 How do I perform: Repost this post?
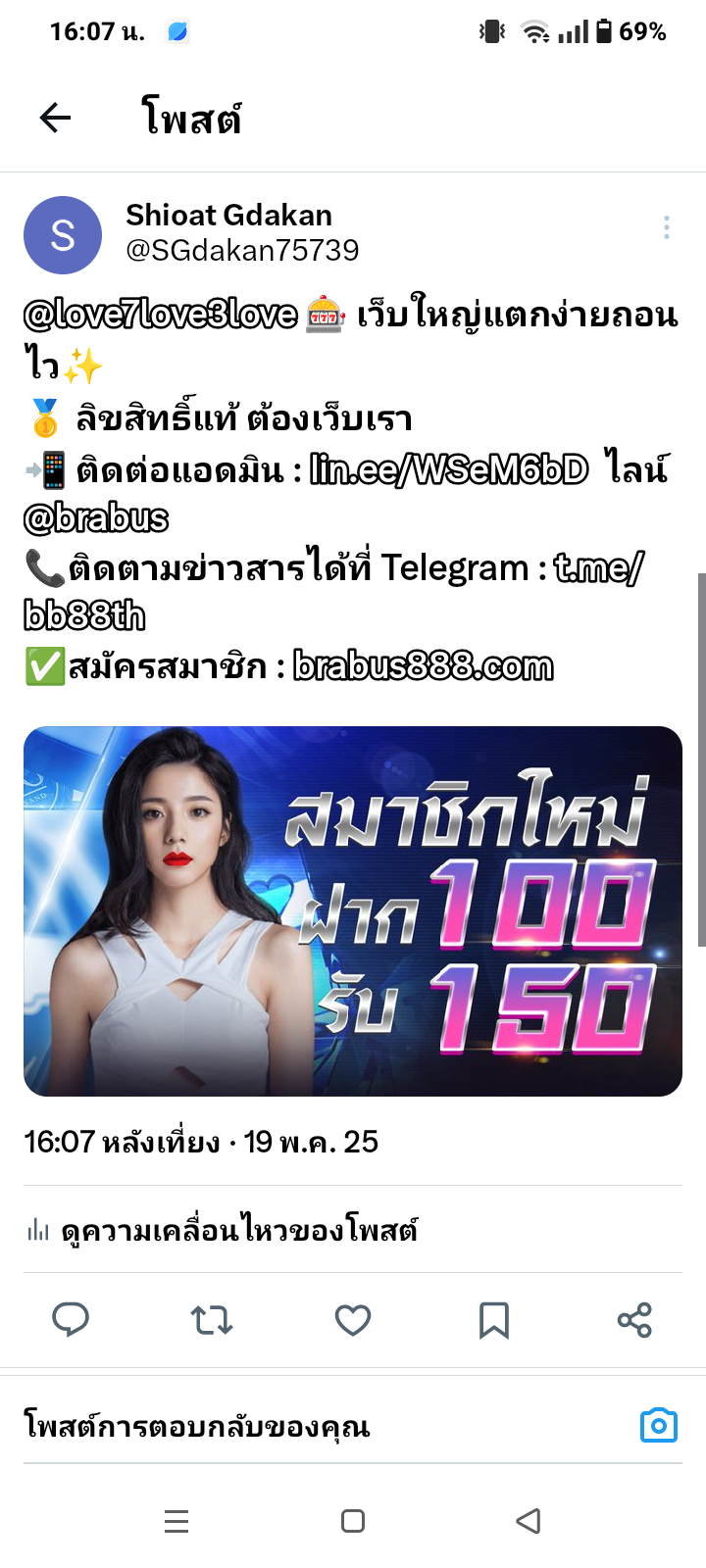(x=212, y=1320)
